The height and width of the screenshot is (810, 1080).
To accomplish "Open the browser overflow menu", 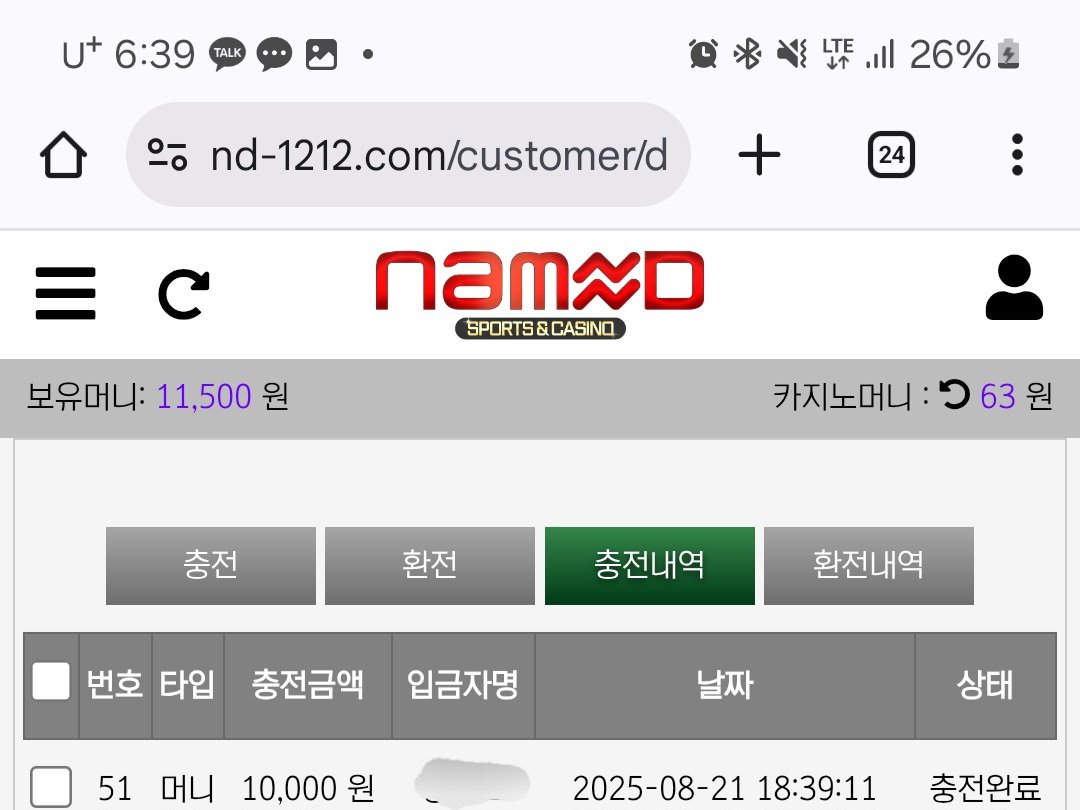I will pyautogui.click(x=1017, y=155).
